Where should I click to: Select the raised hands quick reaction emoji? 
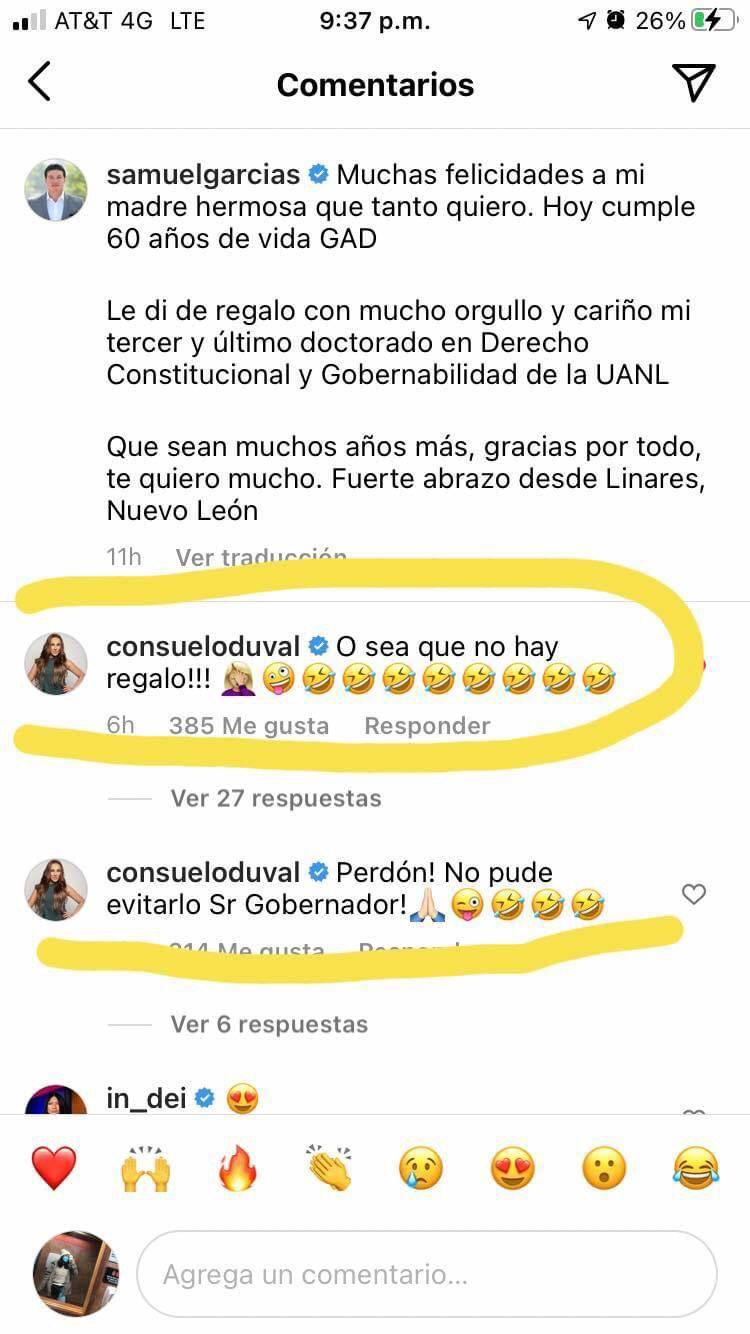[146, 1166]
